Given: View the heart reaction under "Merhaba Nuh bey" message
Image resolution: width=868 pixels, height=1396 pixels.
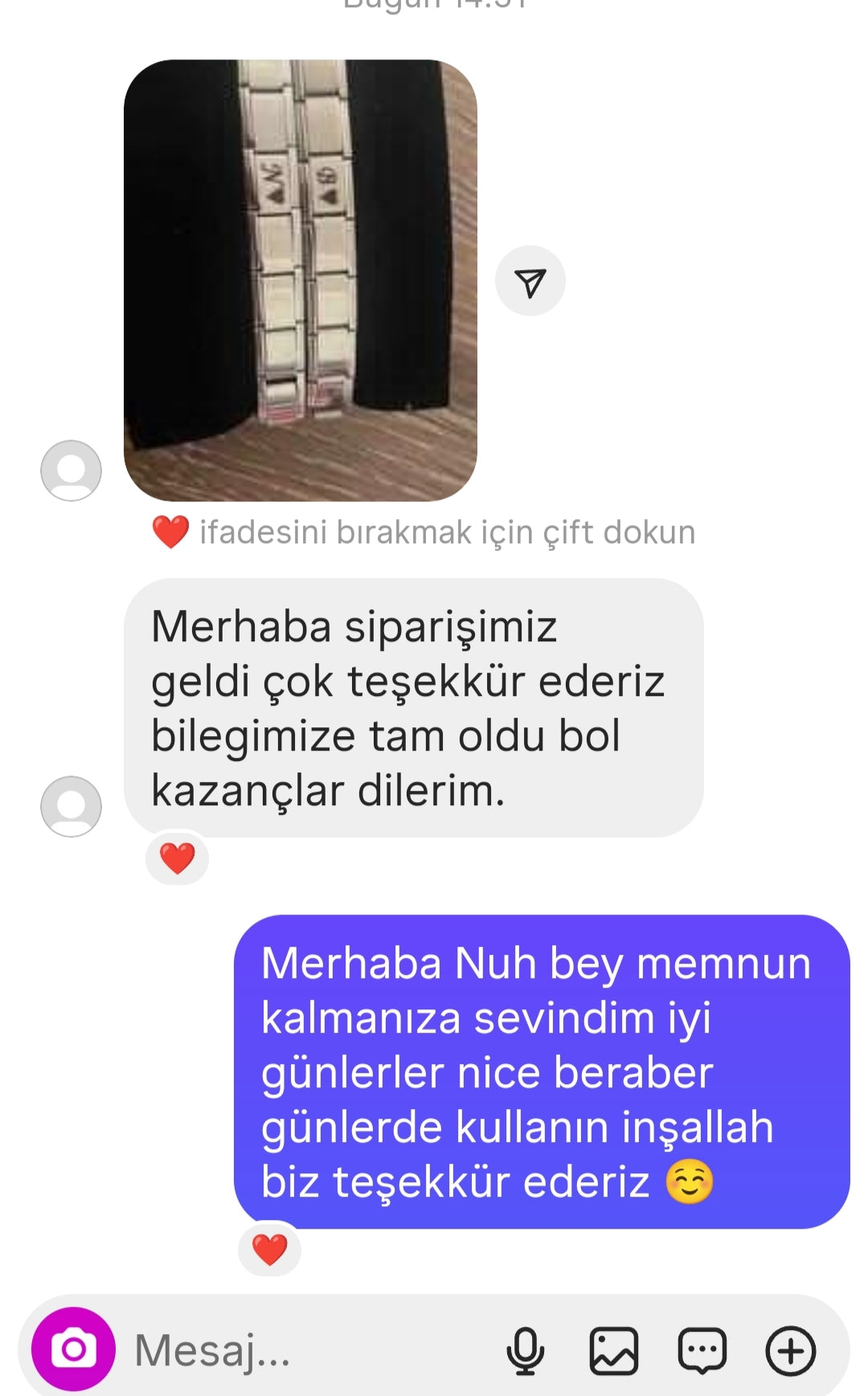Looking at the screenshot, I should [269, 1250].
